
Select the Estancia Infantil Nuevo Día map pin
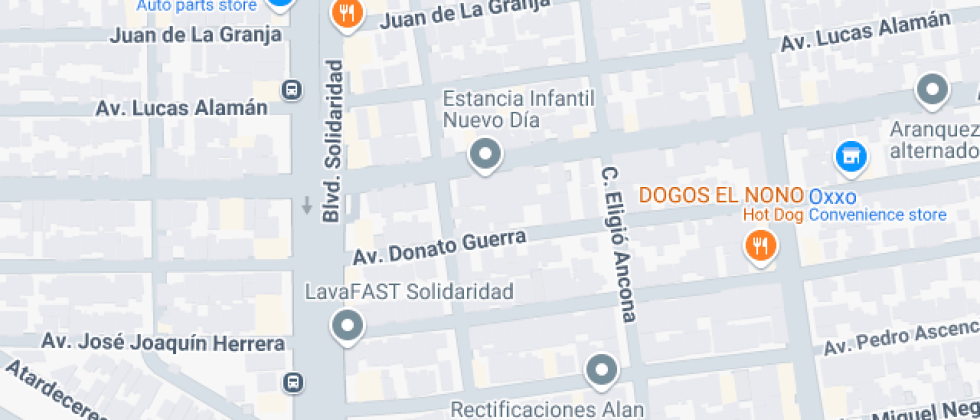point(486,155)
